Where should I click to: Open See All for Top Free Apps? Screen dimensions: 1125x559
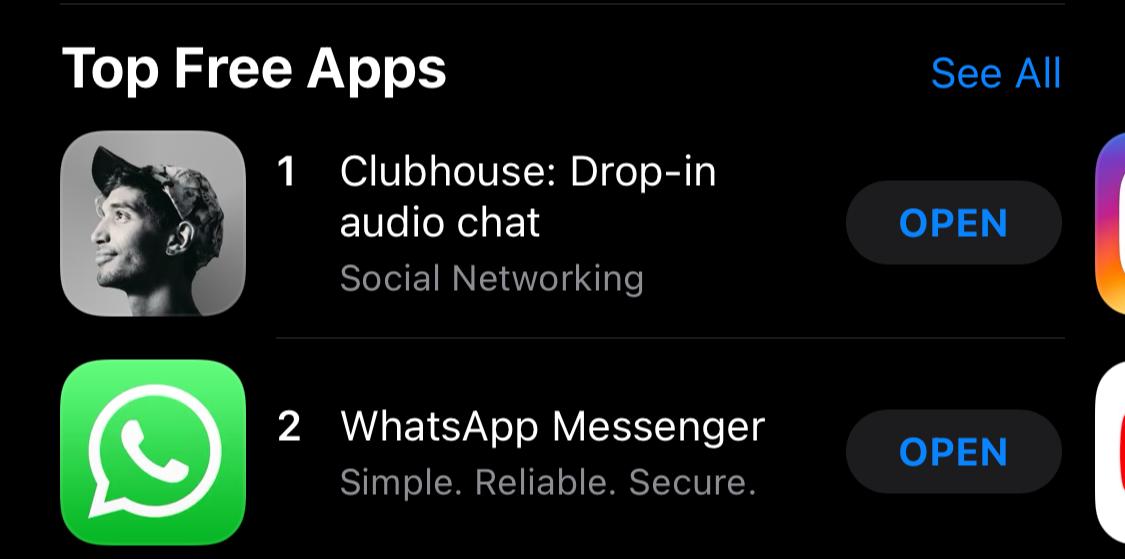tap(995, 73)
